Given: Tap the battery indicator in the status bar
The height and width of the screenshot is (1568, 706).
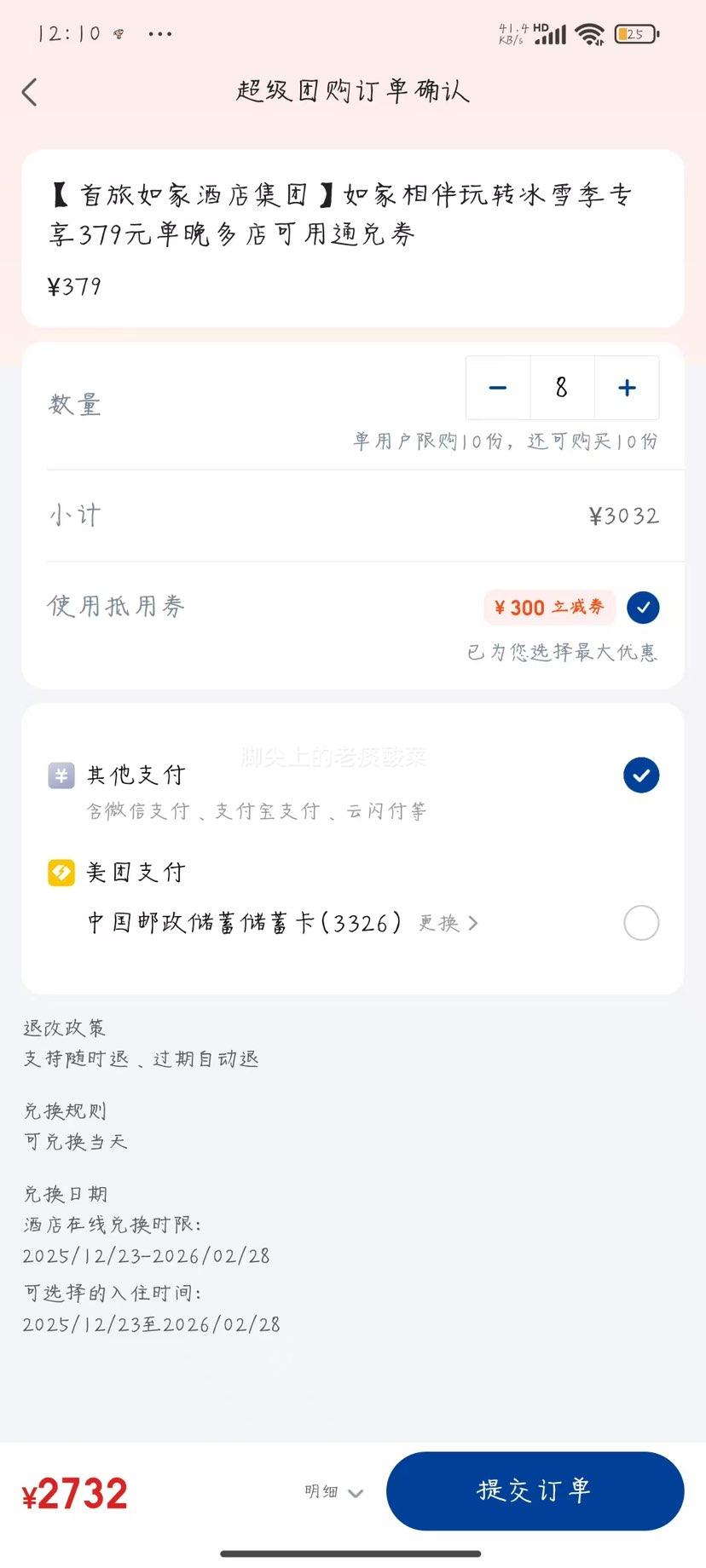Looking at the screenshot, I should pyautogui.click(x=635, y=33).
